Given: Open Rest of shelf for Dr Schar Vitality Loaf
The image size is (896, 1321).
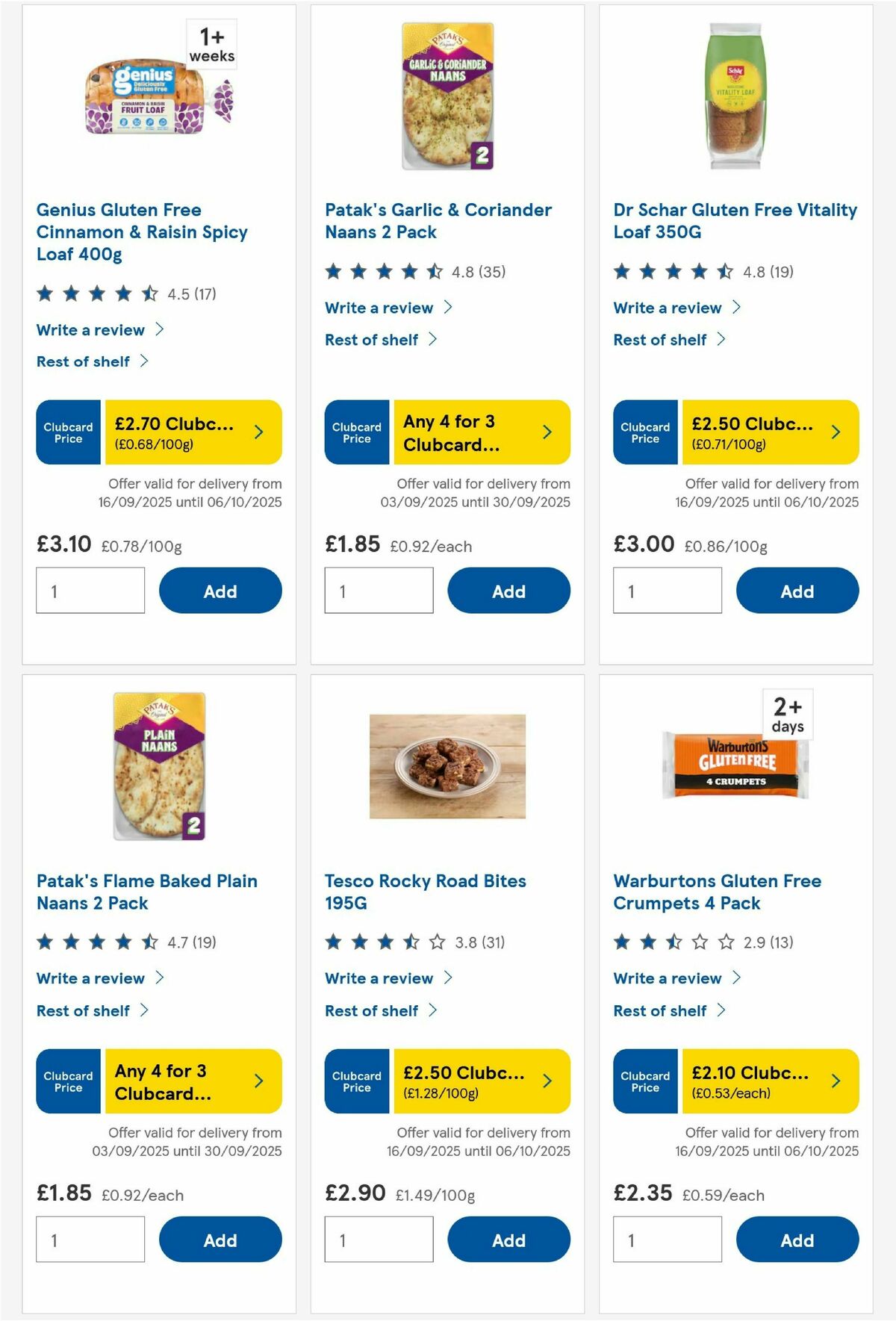Looking at the screenshot, I should (659, 340).
